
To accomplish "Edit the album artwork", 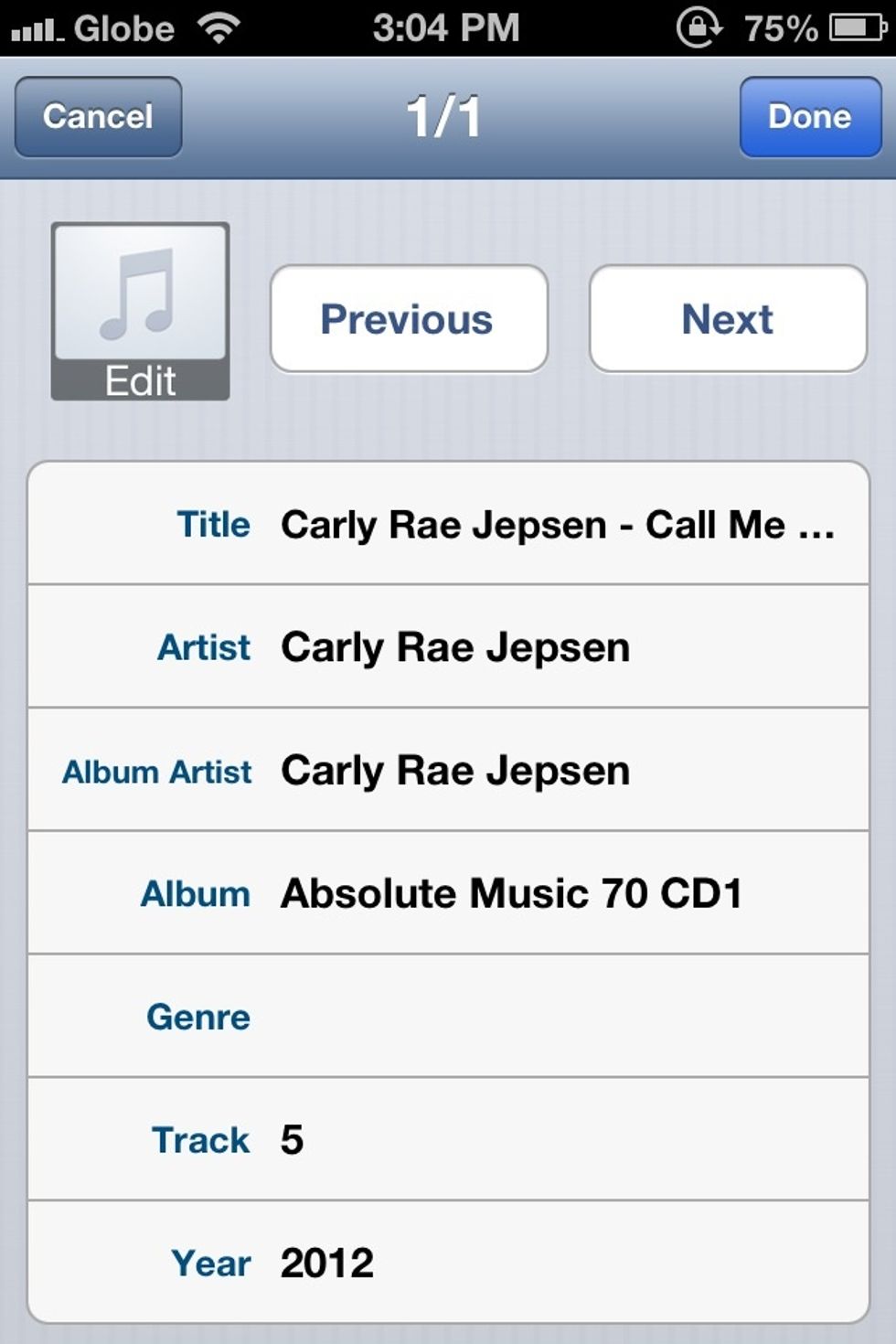I will click(x=140, y=311).
